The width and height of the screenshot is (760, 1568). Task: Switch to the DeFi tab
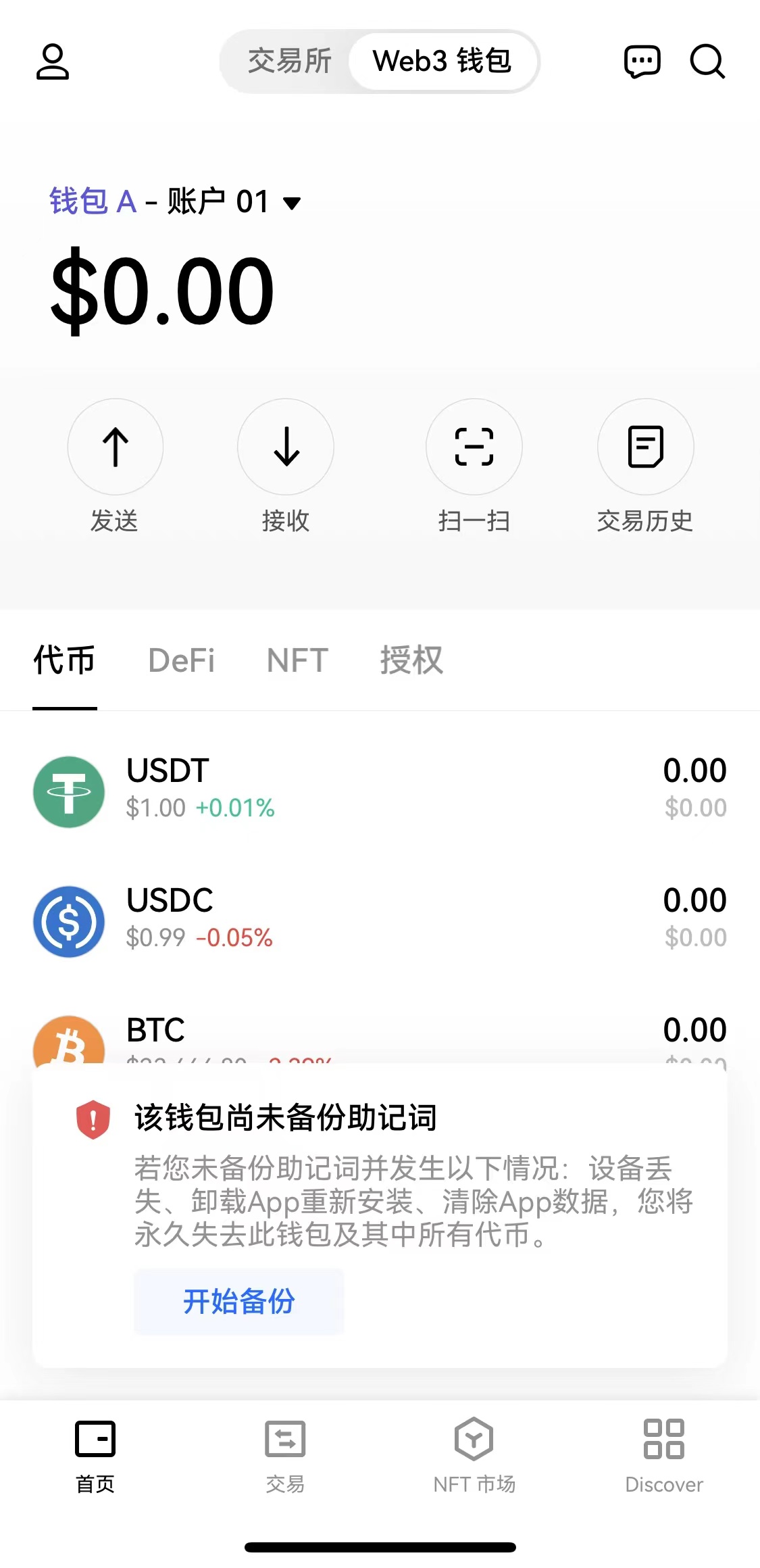coord(181,660)
